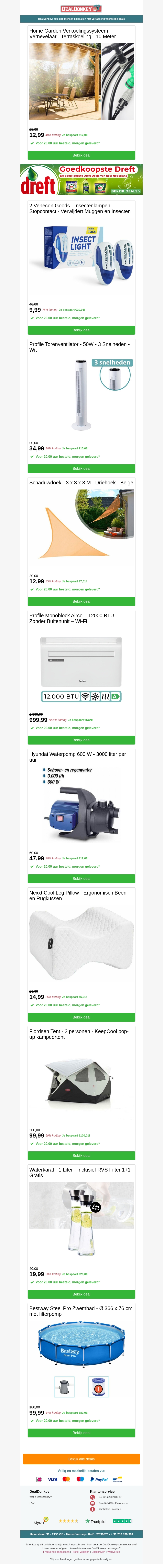Tap Bekijk deal for the Terraskoeling misting system
The image size is (163, 1568).
[81, 155]
